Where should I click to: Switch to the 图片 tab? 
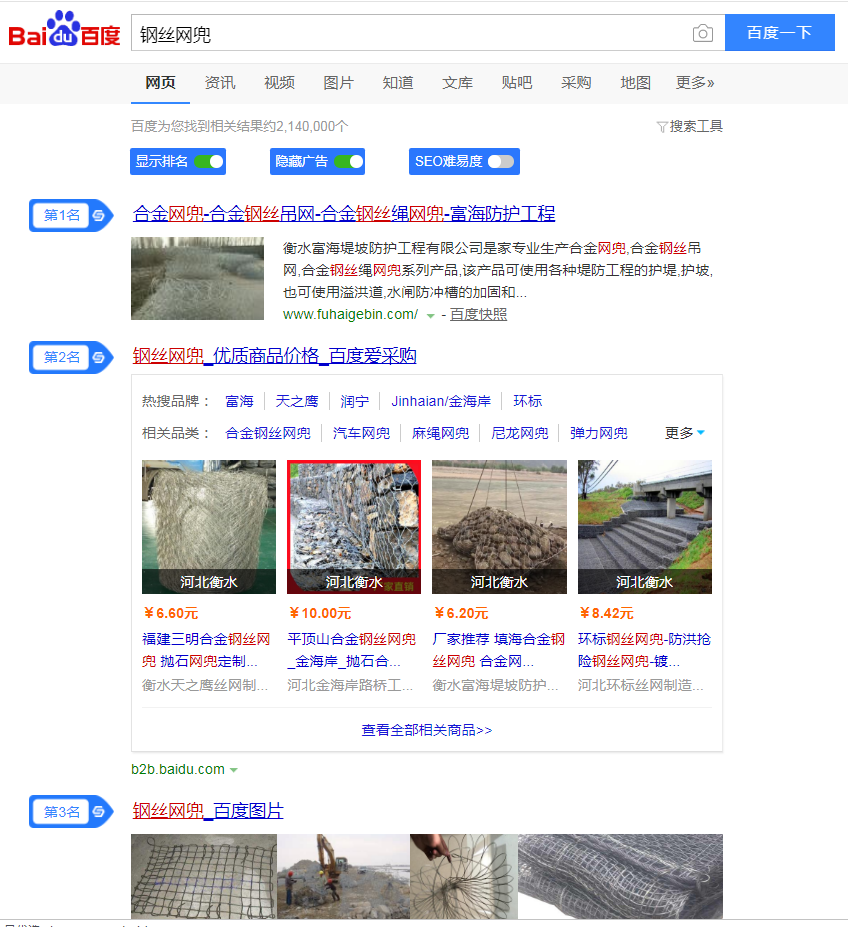(x=338, y=83)
